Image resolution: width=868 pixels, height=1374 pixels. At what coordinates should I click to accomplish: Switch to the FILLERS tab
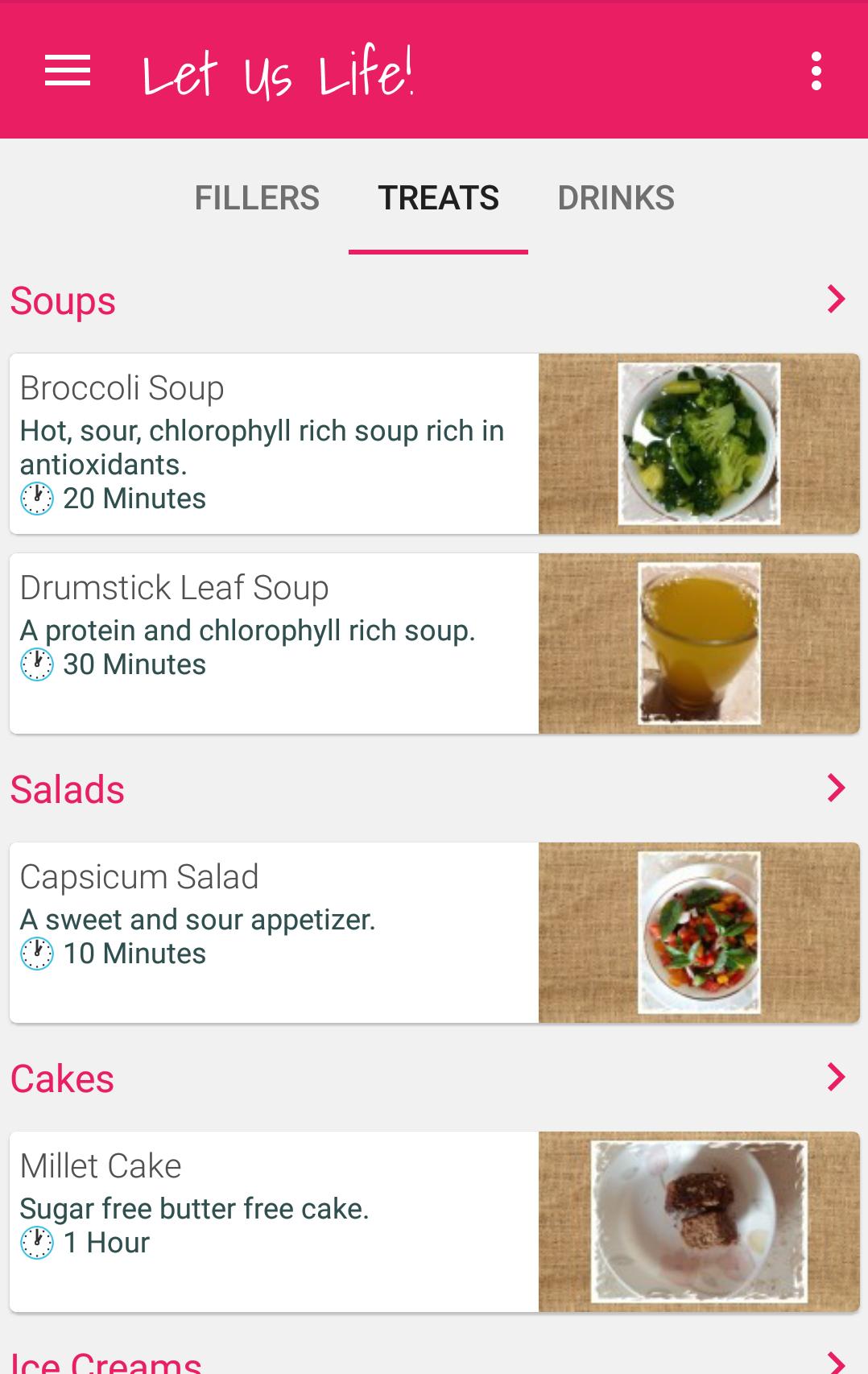[255, 197]
